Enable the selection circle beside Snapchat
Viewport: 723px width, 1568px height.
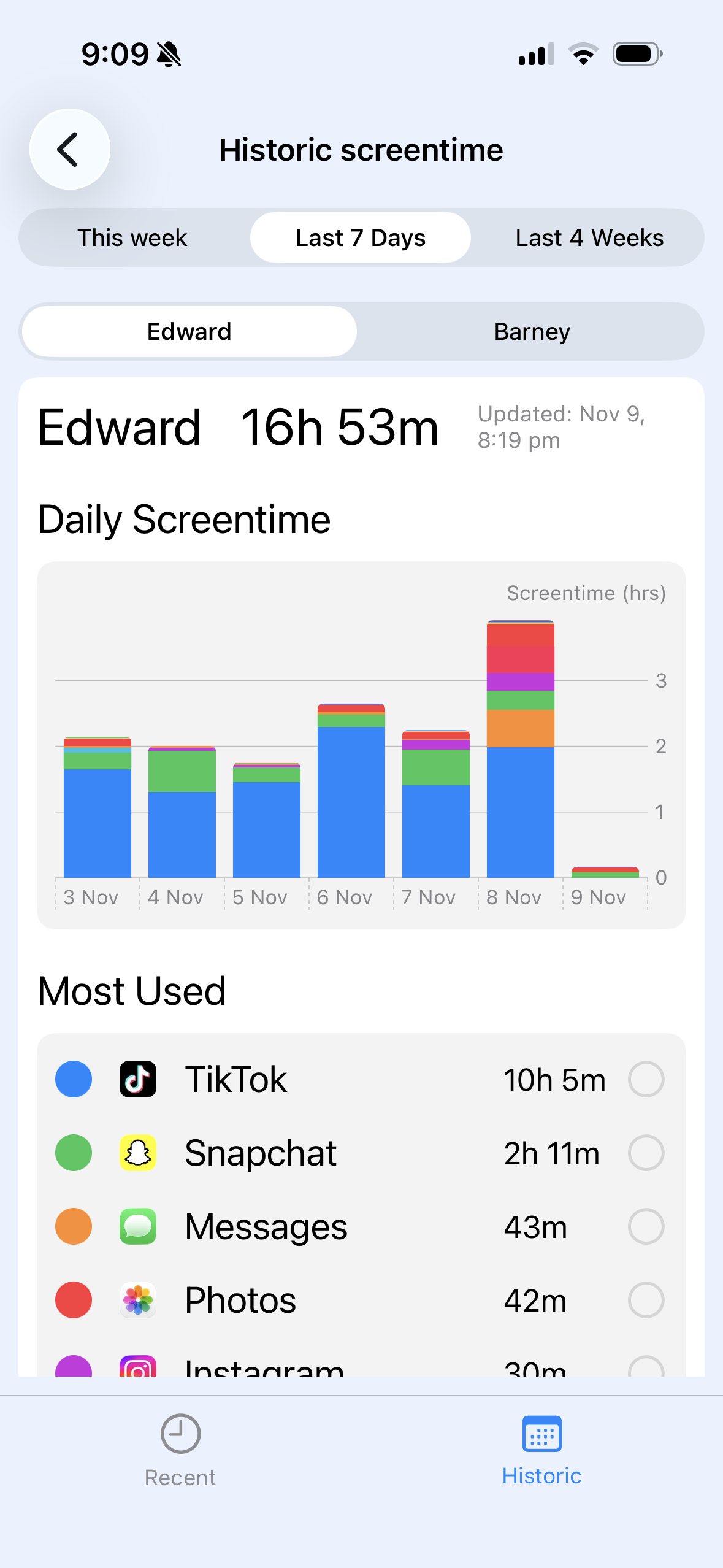[646, 1152]
